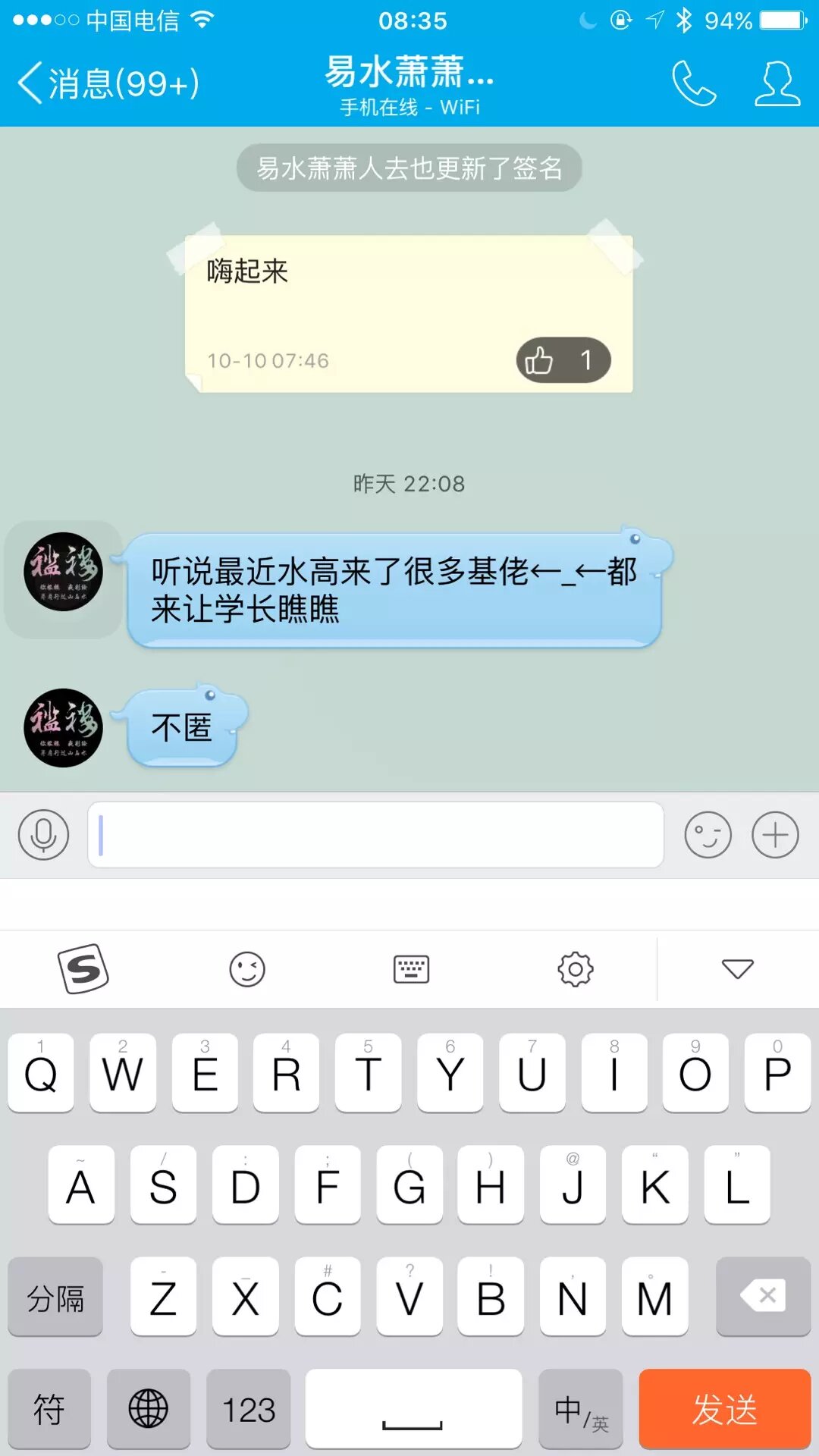Open the plus attachment menu
Image resolution: width=819 pixels, height=1456 pixels.
775,835
